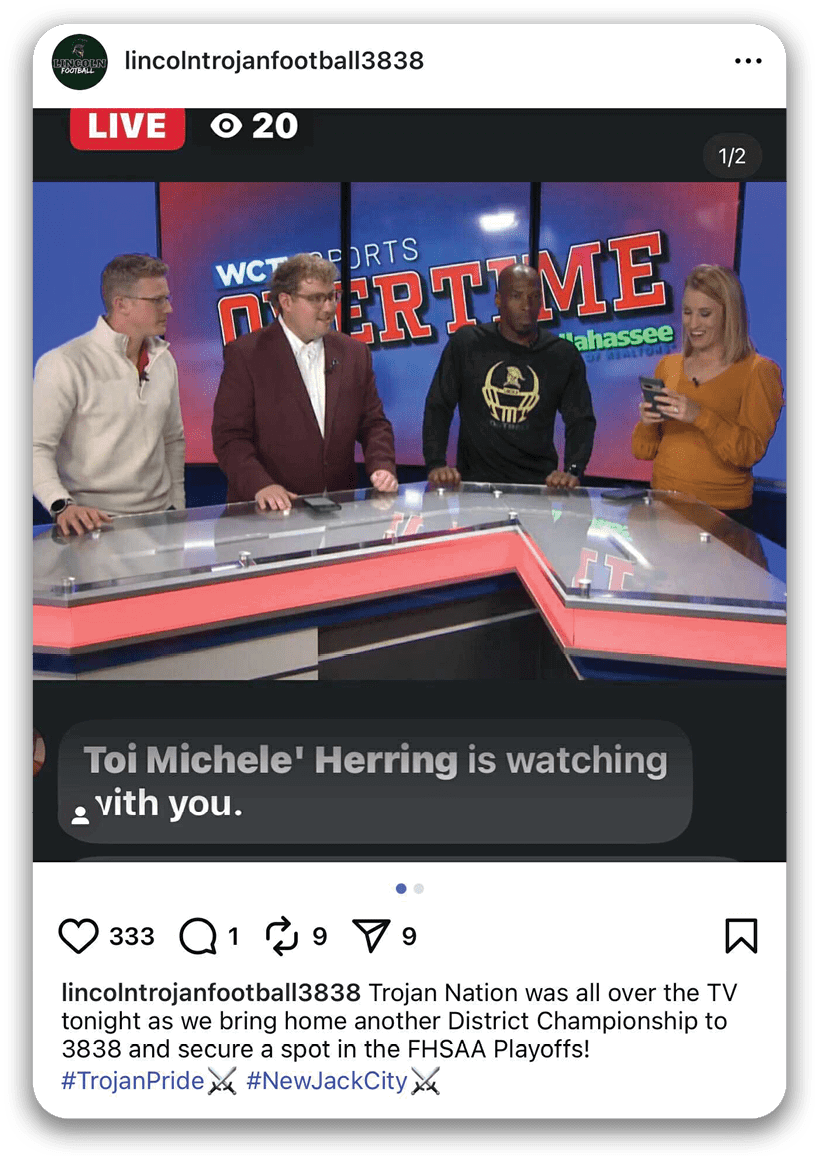Open comments on this post
This screenshot has height=1160, width=819.
pyautogui.click(x=198, y=936)
